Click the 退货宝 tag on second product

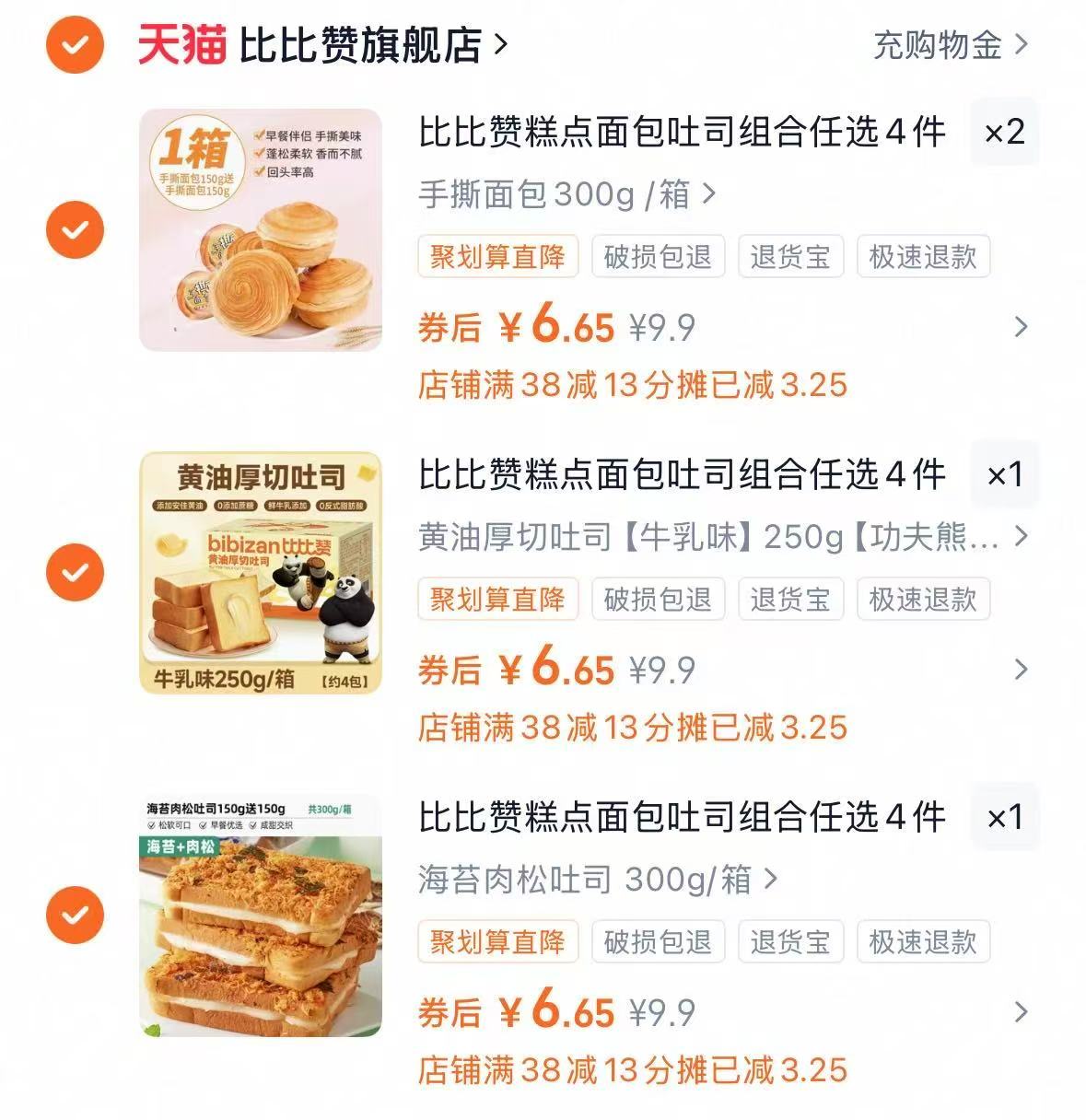click(790, 600)
